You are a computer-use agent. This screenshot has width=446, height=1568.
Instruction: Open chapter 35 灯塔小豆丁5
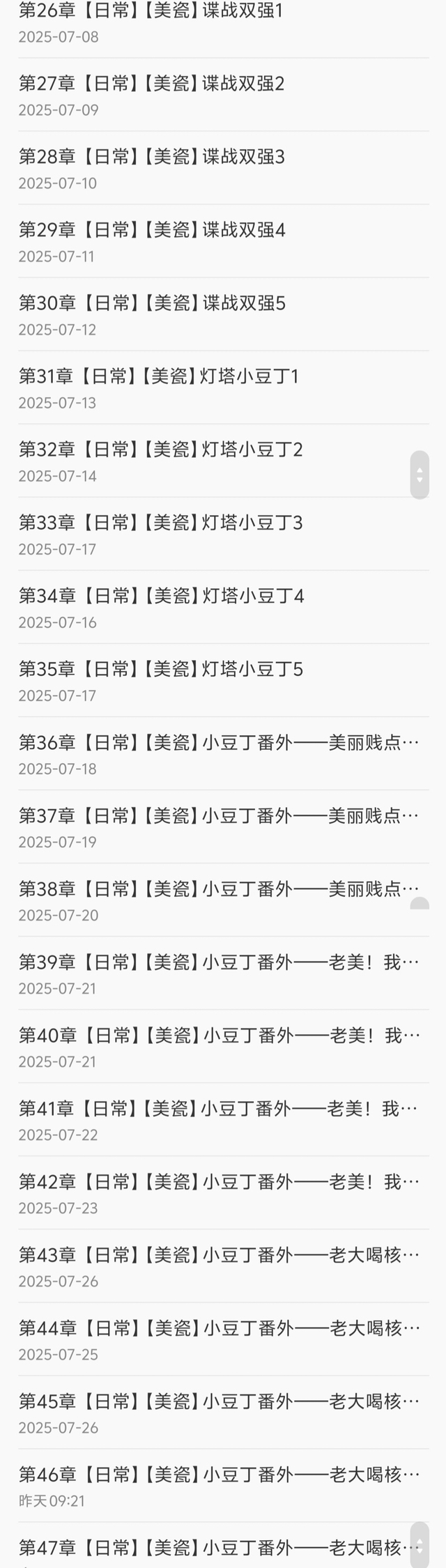161,670
